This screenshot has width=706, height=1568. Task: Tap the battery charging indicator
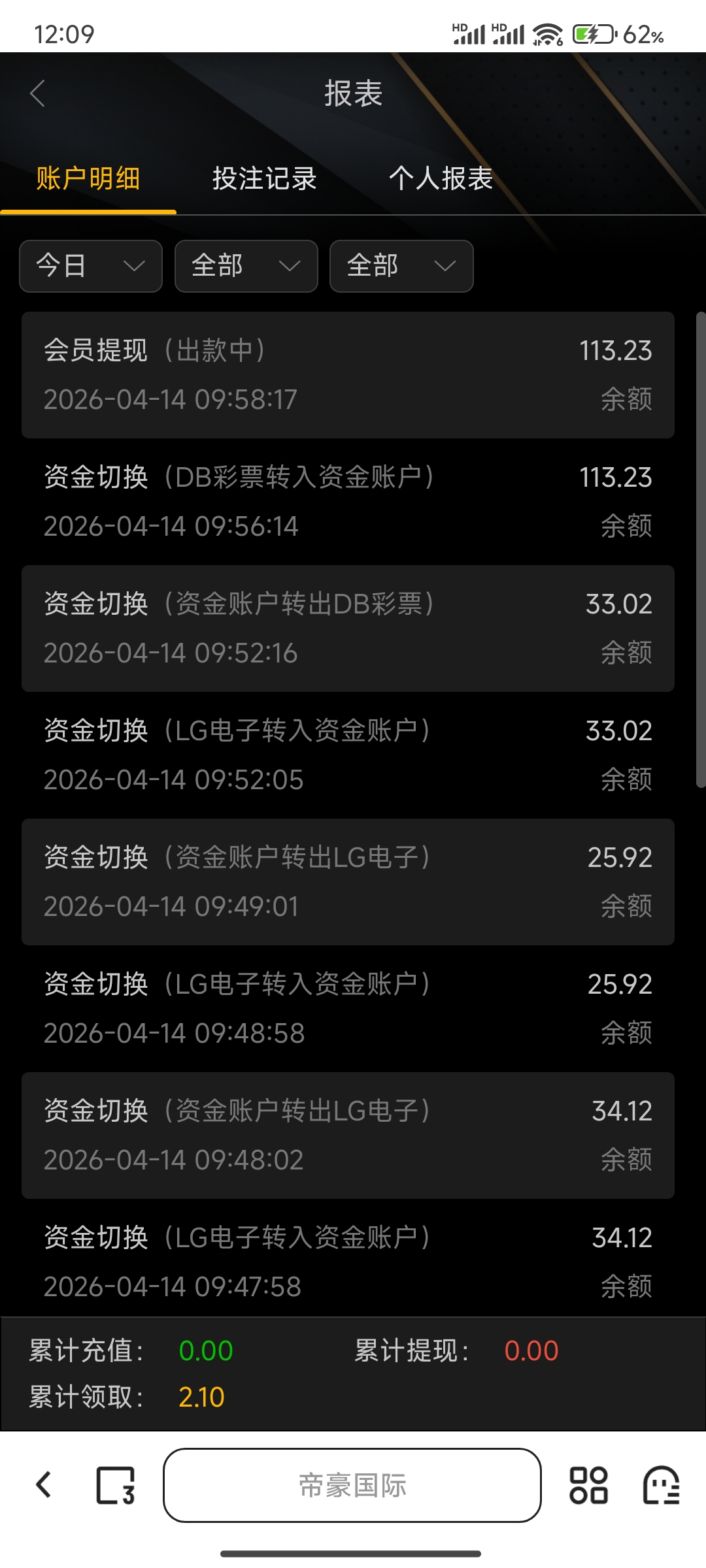click(590, 33)
